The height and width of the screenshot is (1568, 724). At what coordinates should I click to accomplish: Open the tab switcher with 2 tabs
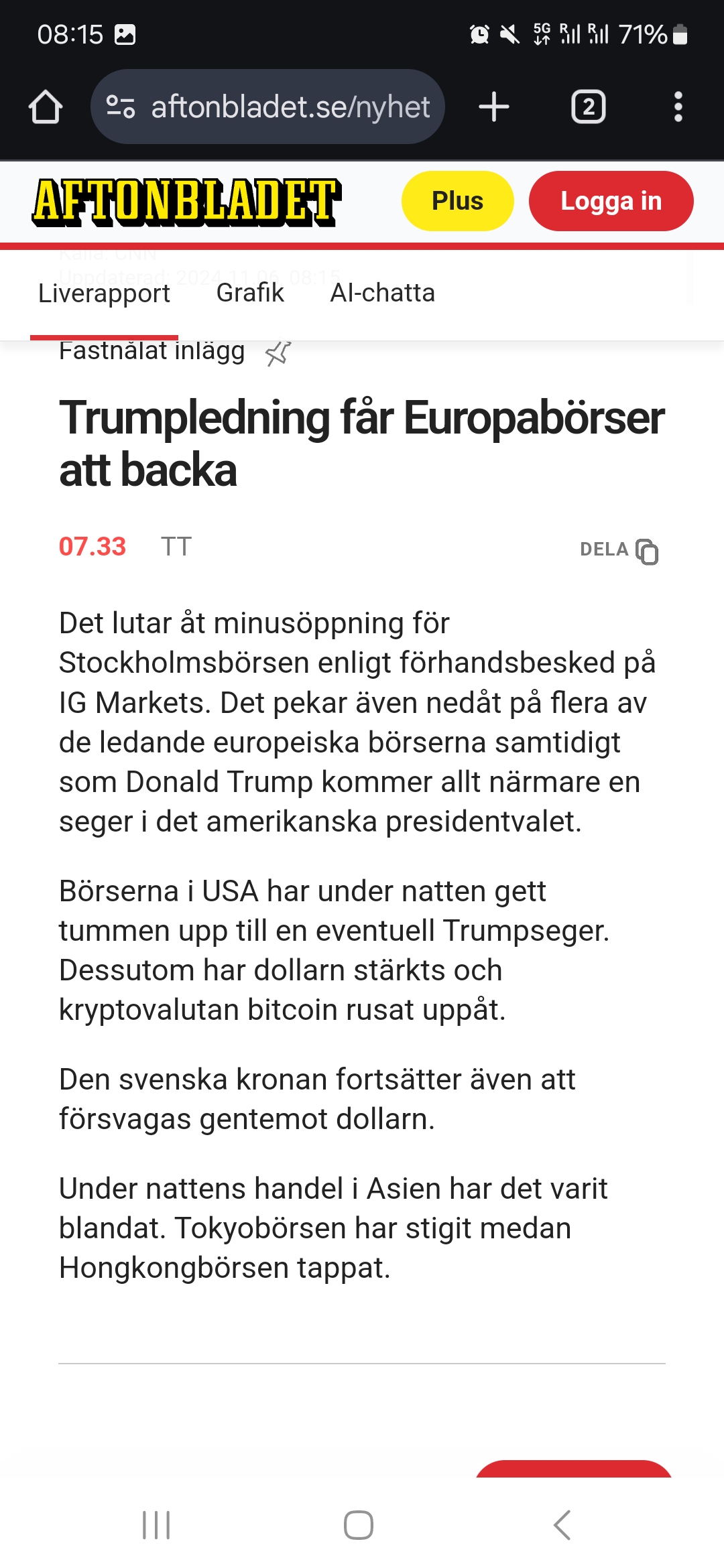point(588,107)
